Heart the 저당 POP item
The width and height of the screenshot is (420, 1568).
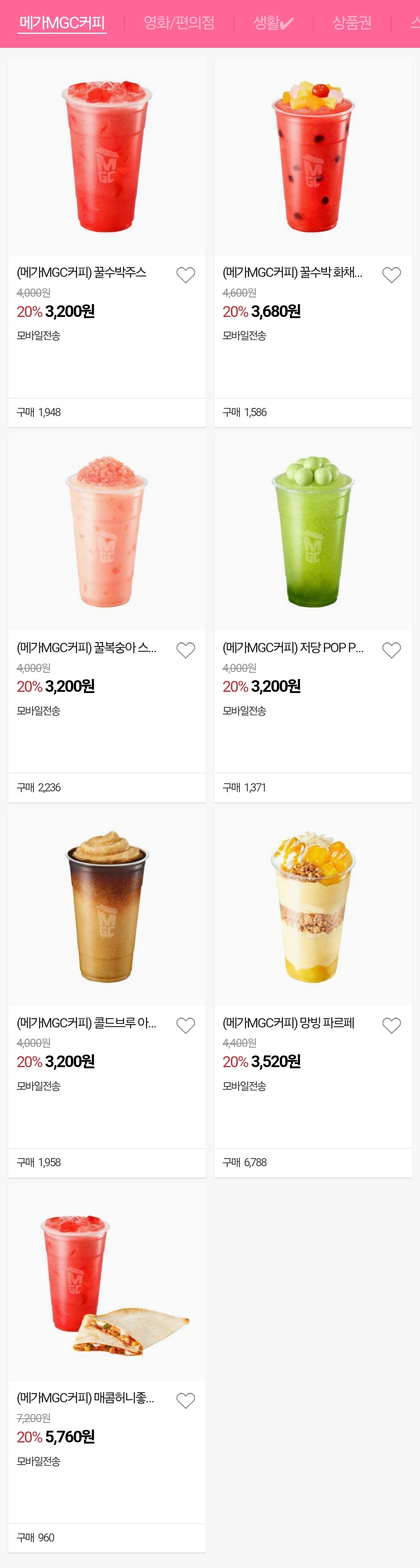point(391,650)
